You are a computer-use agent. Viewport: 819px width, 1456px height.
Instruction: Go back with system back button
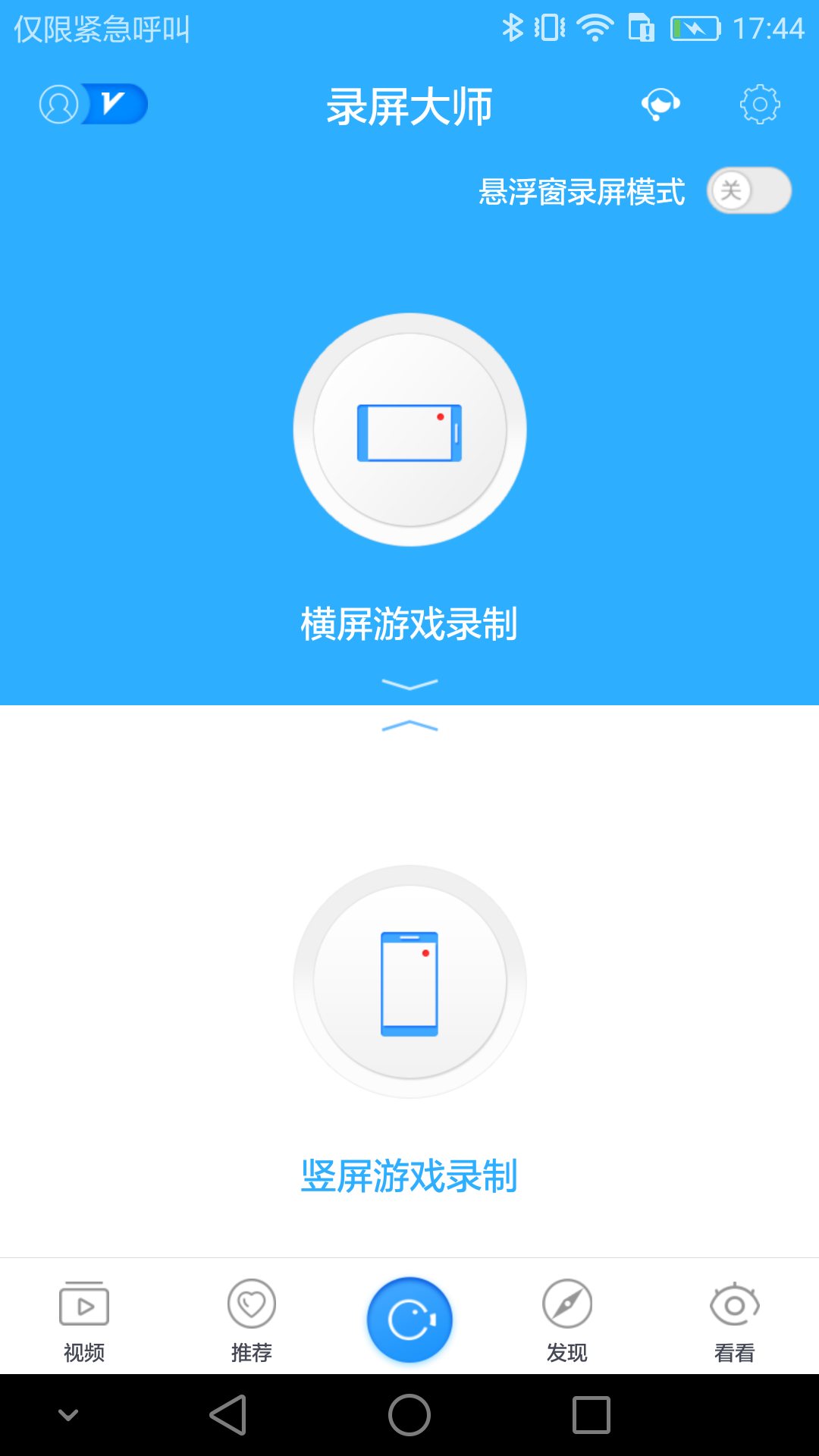(x=228, y=1415)
